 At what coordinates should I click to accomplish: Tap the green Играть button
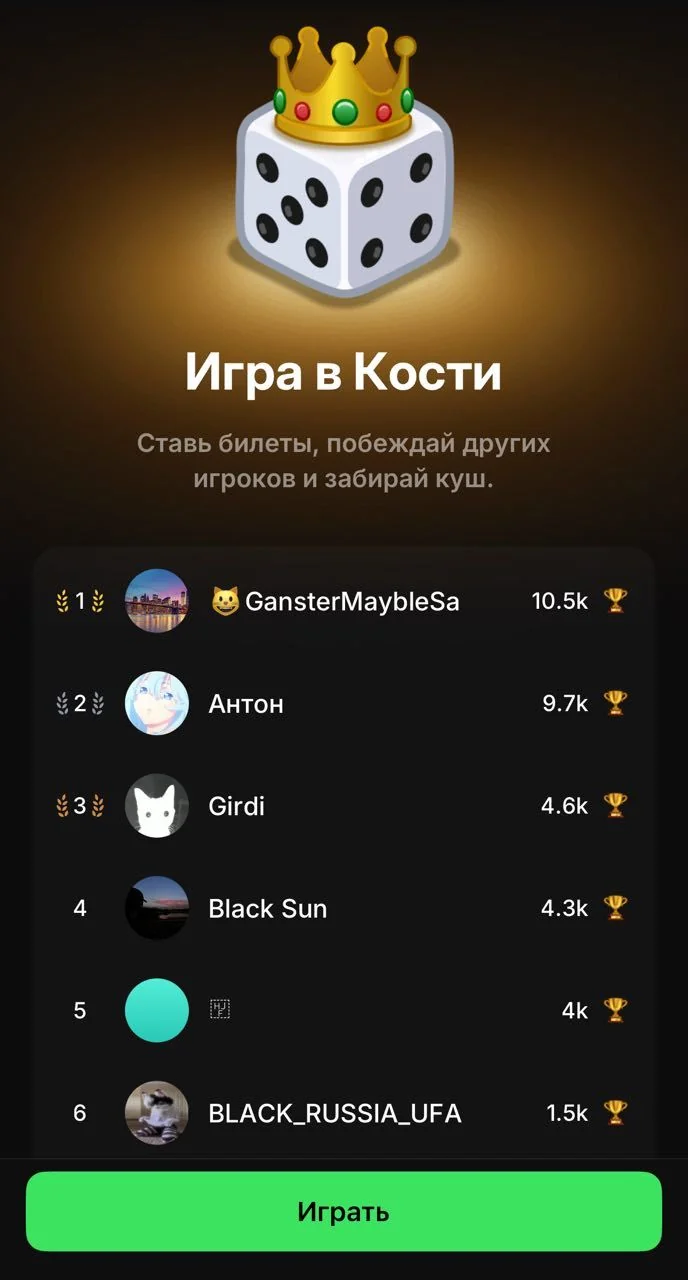[344, 1212]
